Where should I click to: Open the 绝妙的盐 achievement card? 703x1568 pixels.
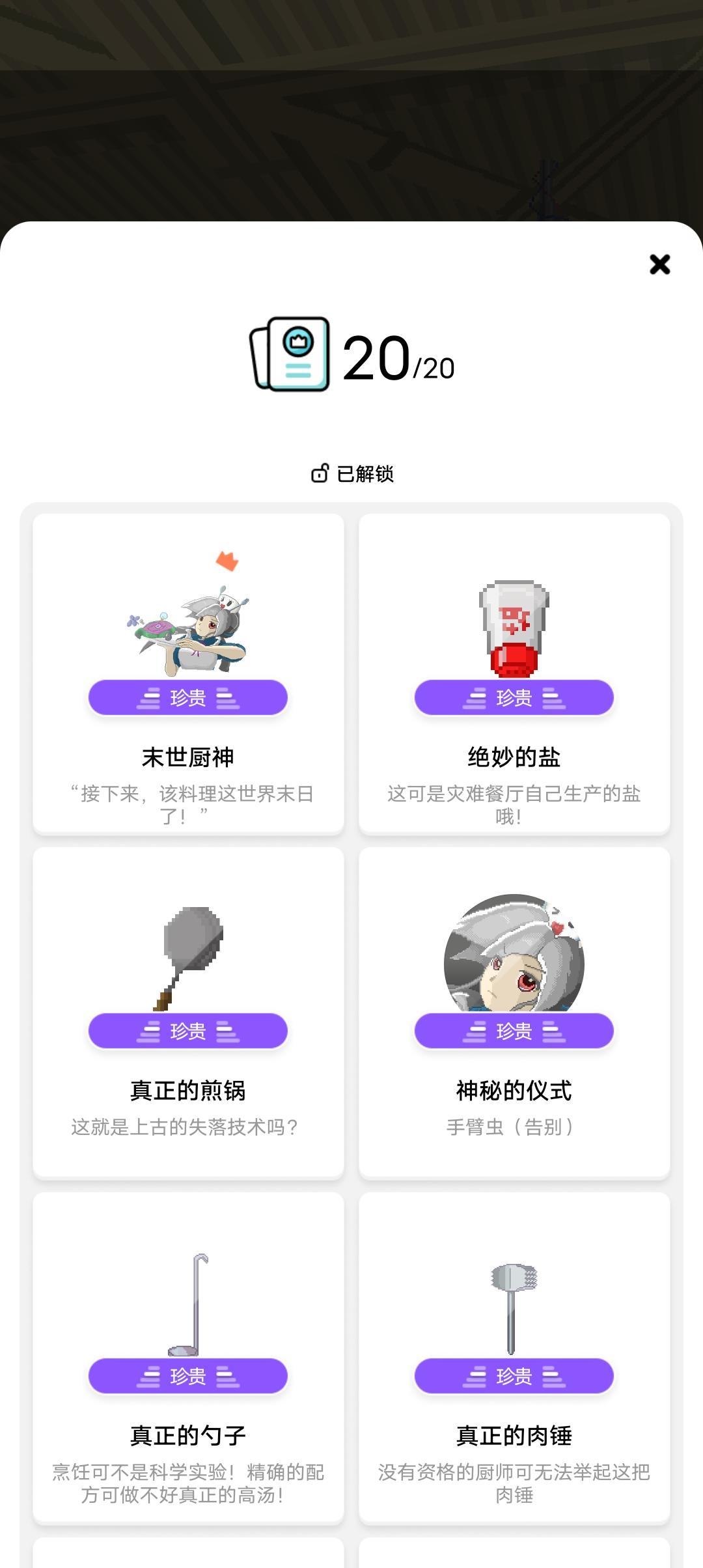(x=514, y=673)
